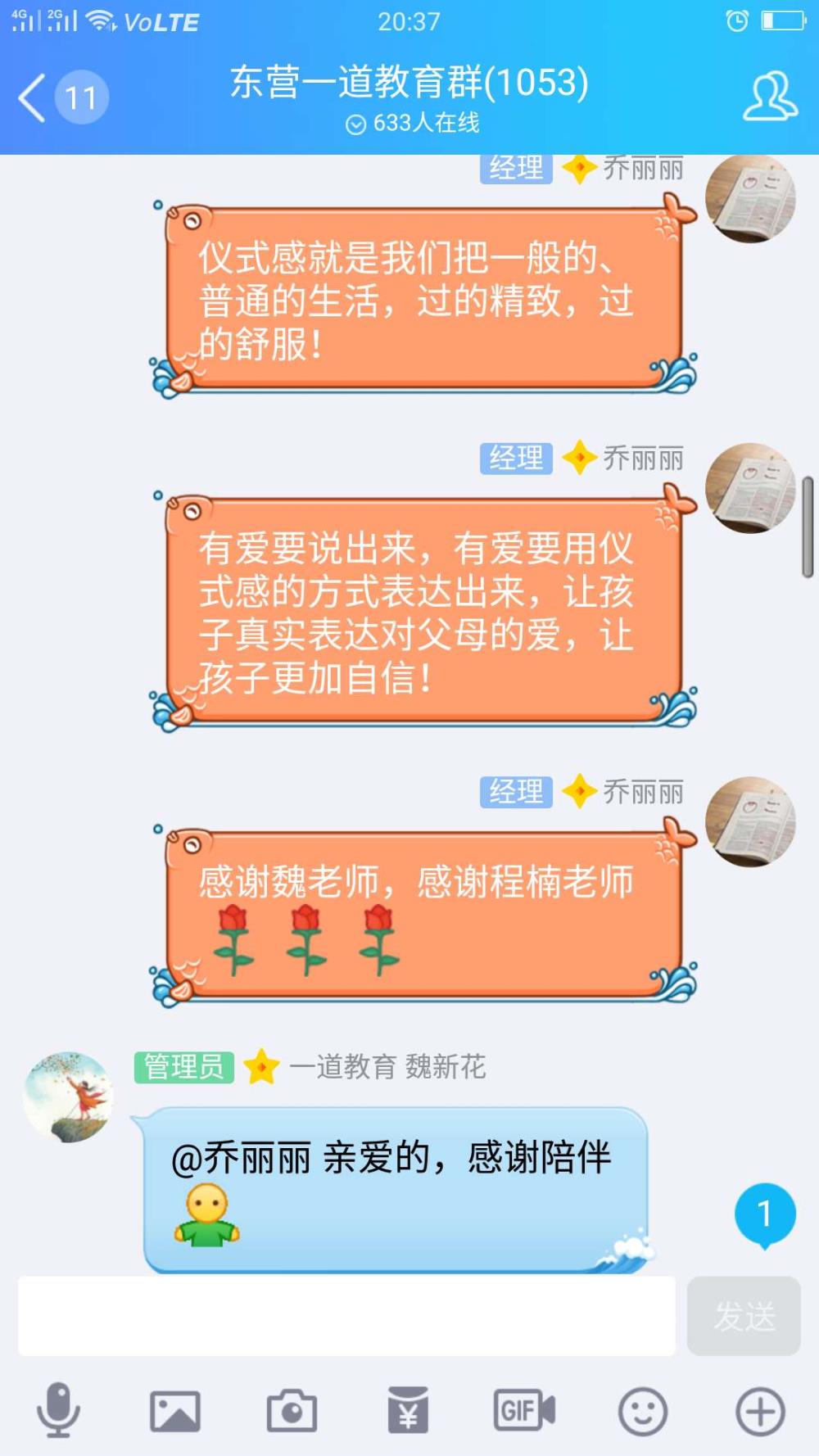Tap the 发送 send button
819x1456 pixels.
pyautogui.click(x=744, y=1316)
